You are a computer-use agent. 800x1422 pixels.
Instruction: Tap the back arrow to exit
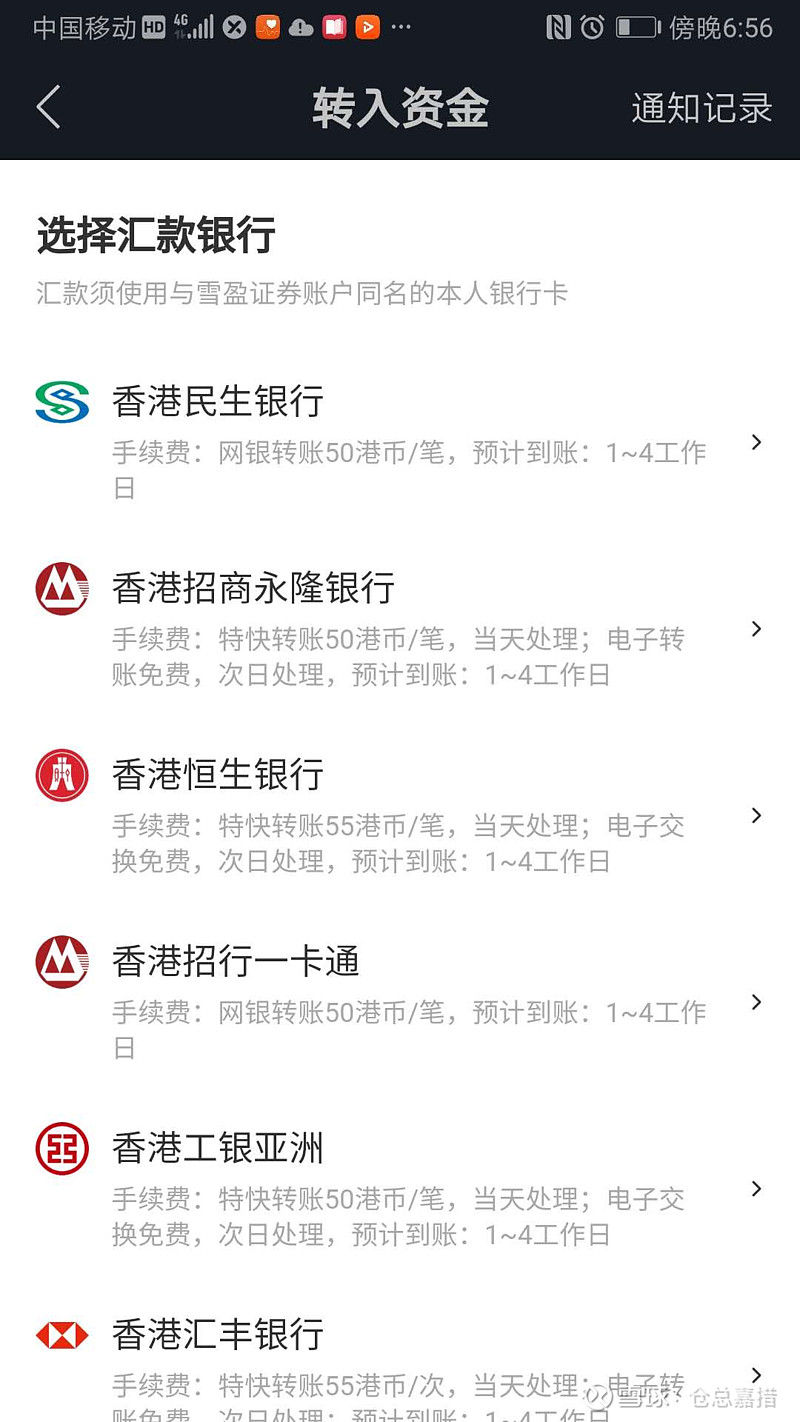48,107
